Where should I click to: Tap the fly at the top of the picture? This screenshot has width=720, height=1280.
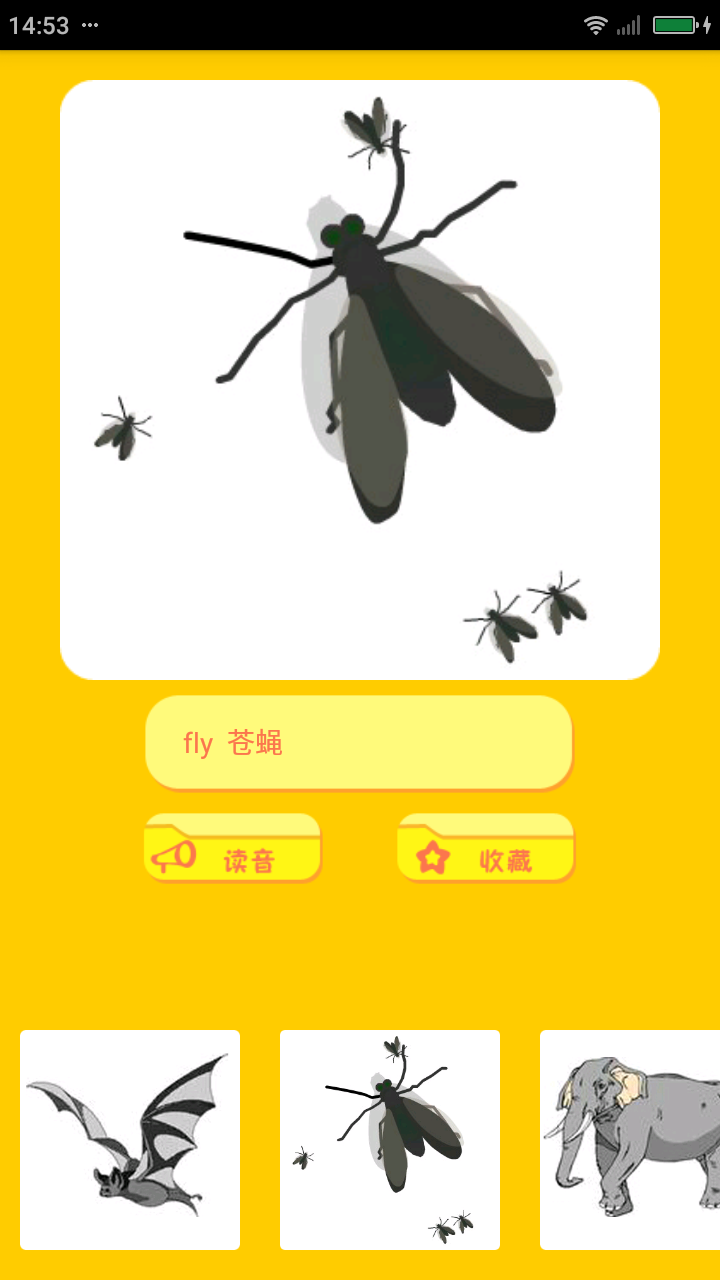(x=373, y=130)
